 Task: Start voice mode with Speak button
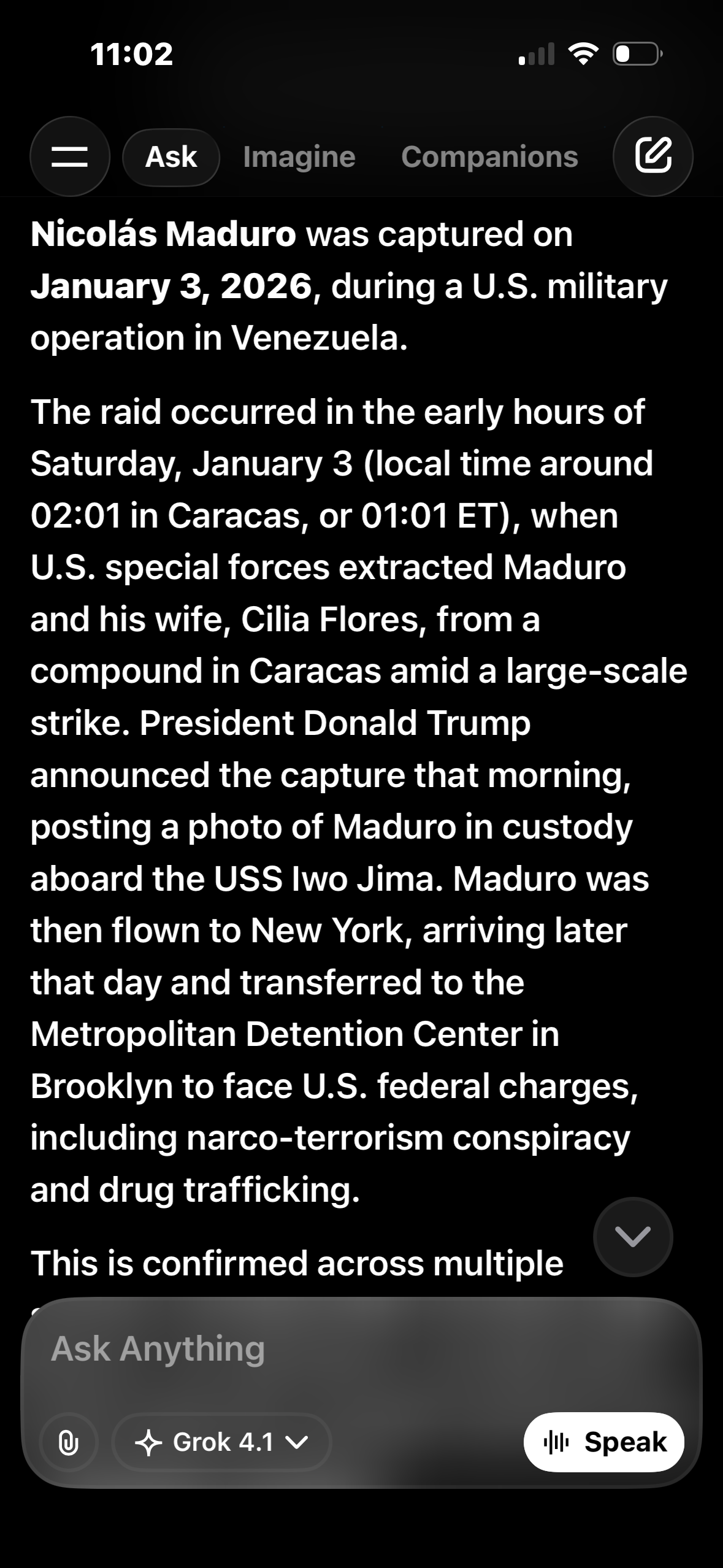click(x=604, y=1442)
